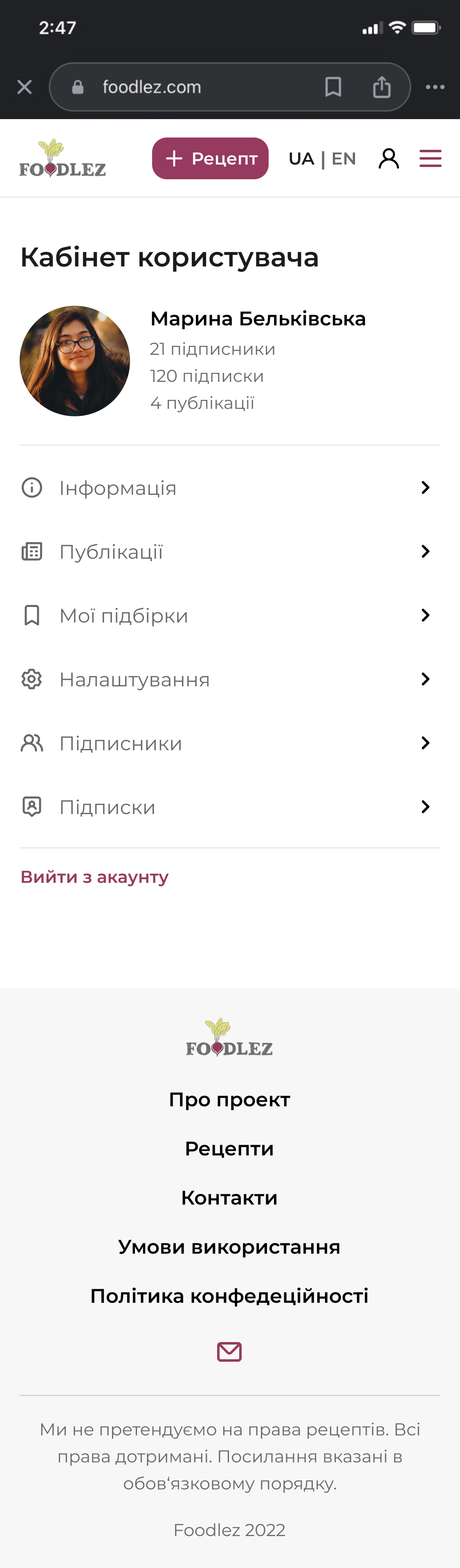Screen dimensions: 460x1568
Task: Bookmark the foodlez.com page
Action: pos(333,87)
